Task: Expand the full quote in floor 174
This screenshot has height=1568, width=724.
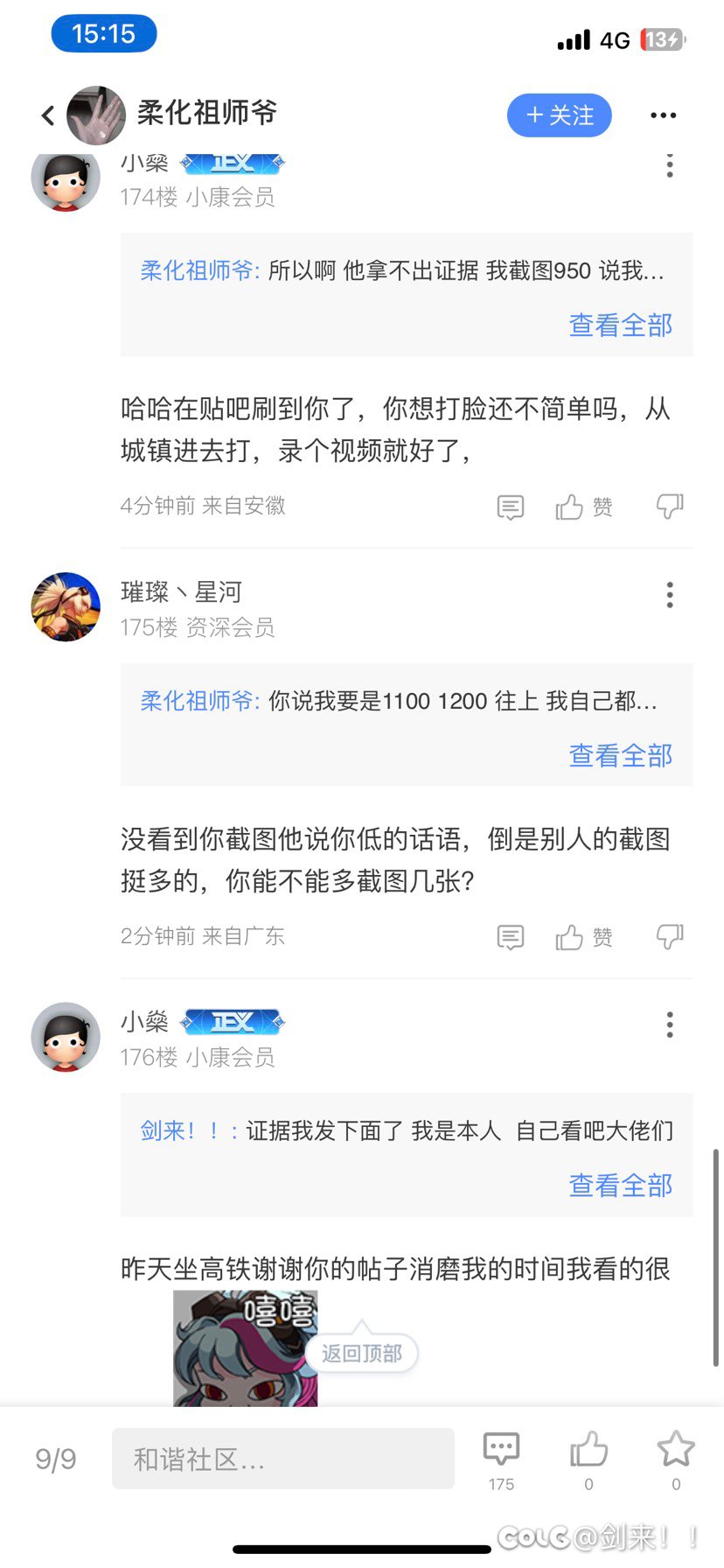Action: point(620,325)
